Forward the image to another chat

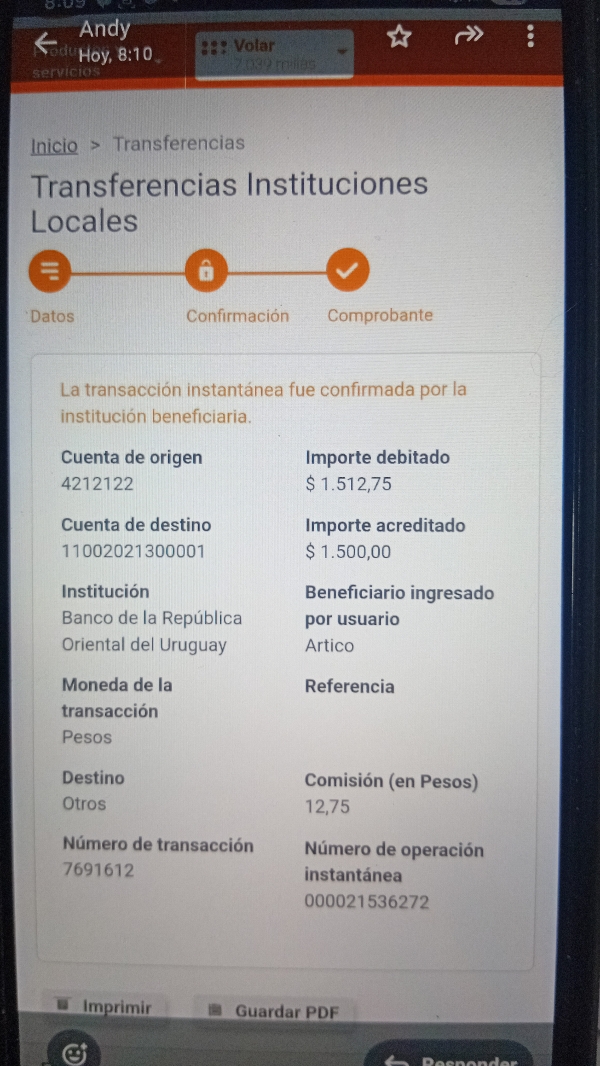click(x=468, y=36)
